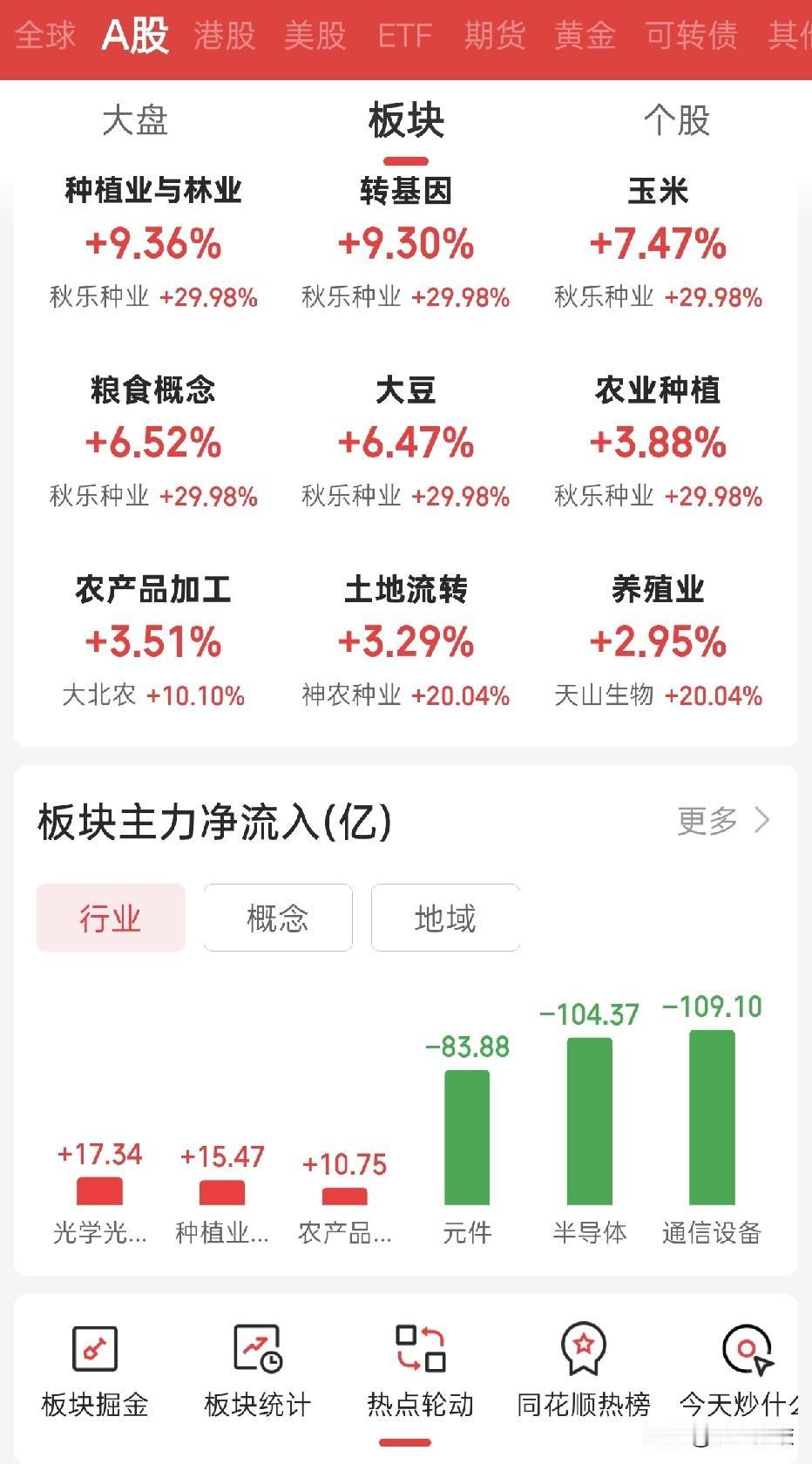
Task: Filter net inflow by 概念
Action: pos(278,918)
